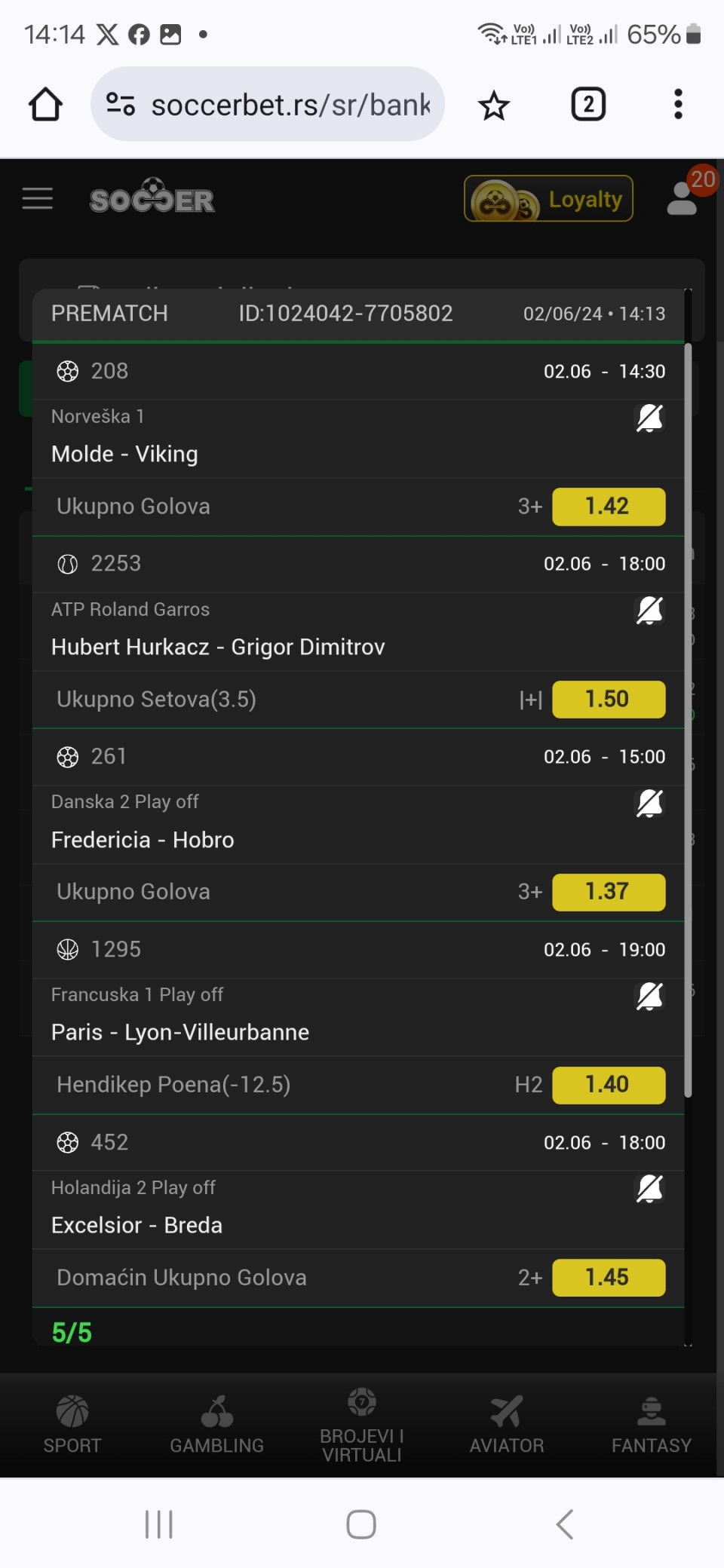
Task: Open the user profile icon
Action: click(682, 199)
